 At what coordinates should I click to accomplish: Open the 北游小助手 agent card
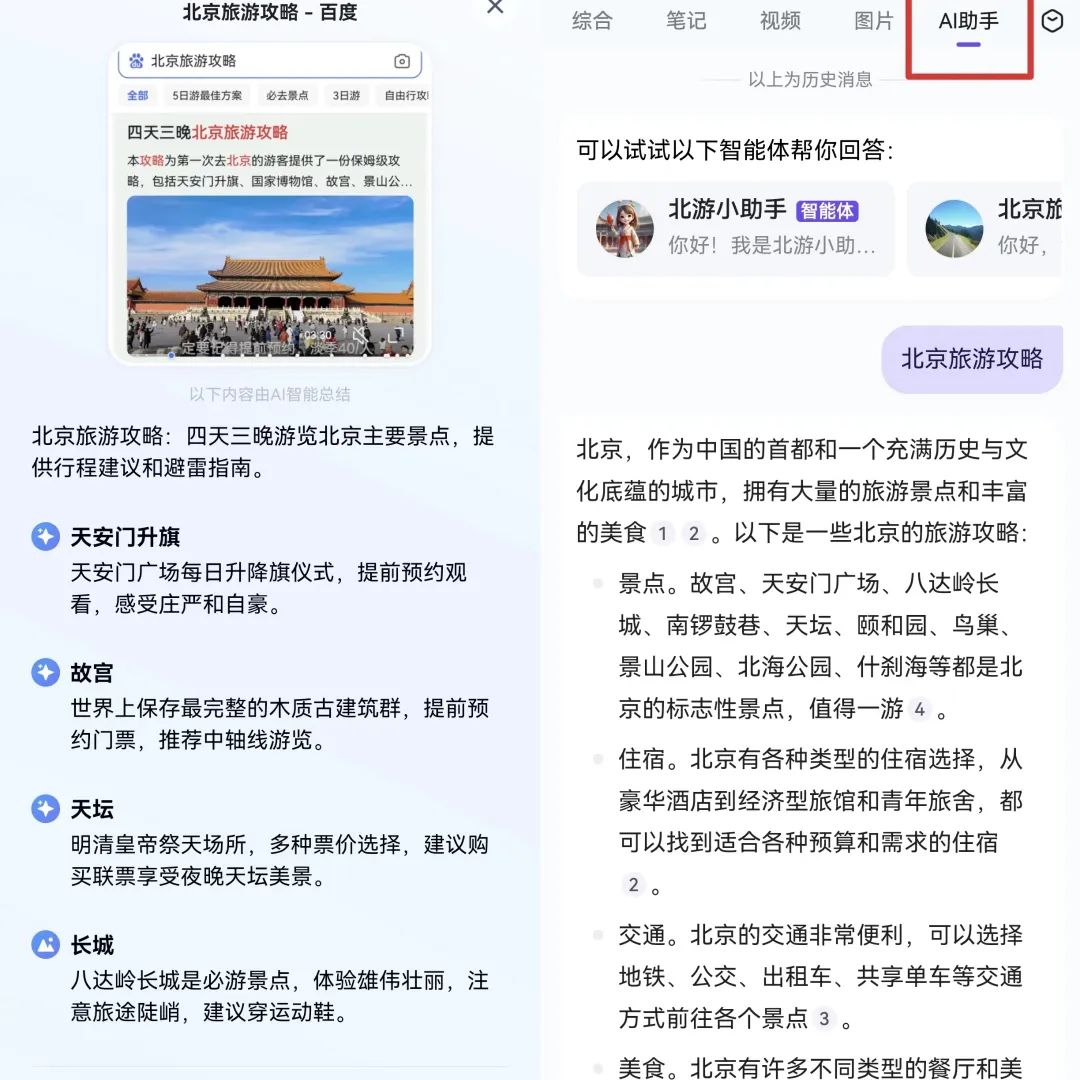click(736, 228)
